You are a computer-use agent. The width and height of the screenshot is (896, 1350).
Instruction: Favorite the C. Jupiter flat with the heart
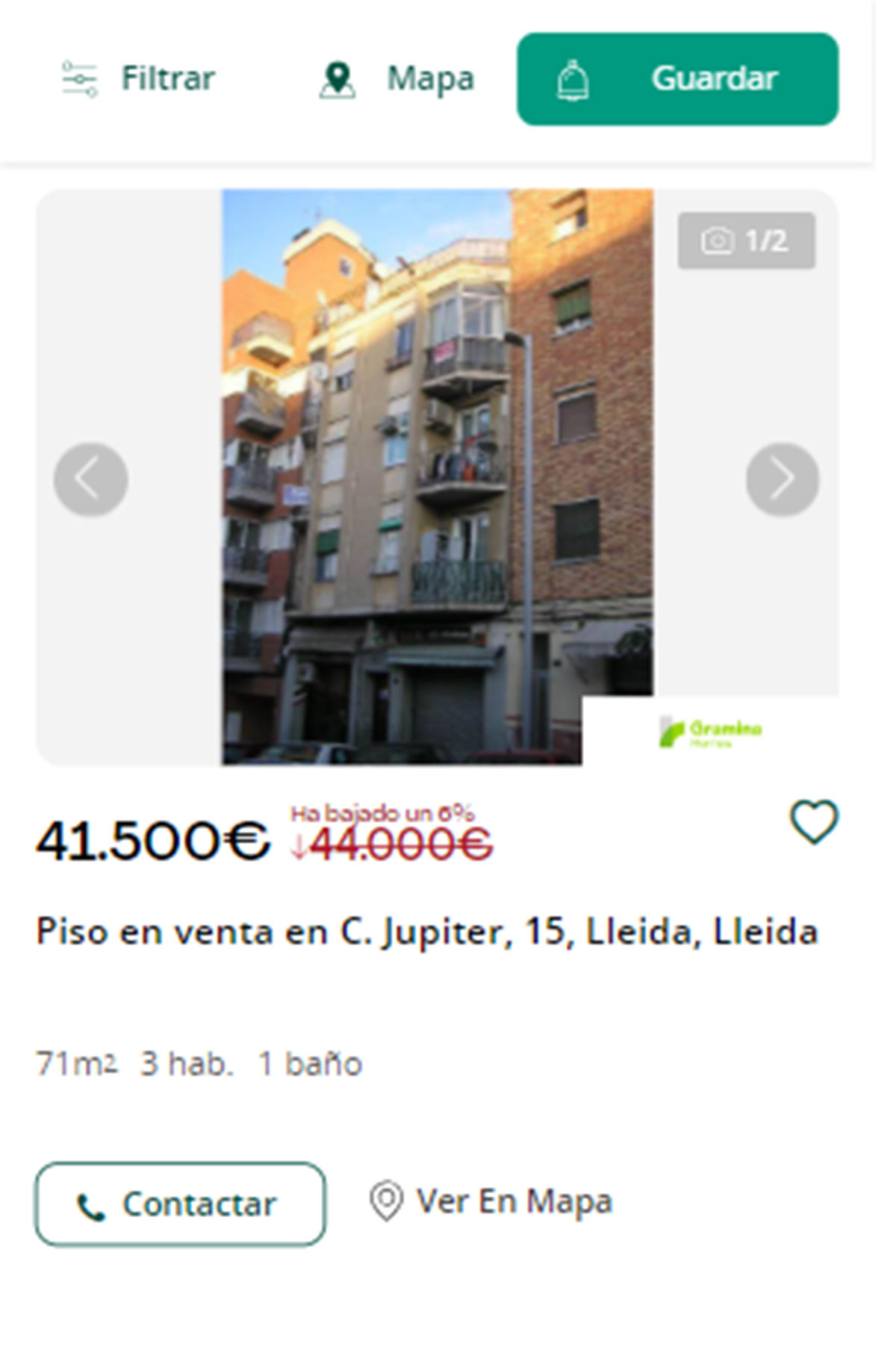tap(814, 822)
